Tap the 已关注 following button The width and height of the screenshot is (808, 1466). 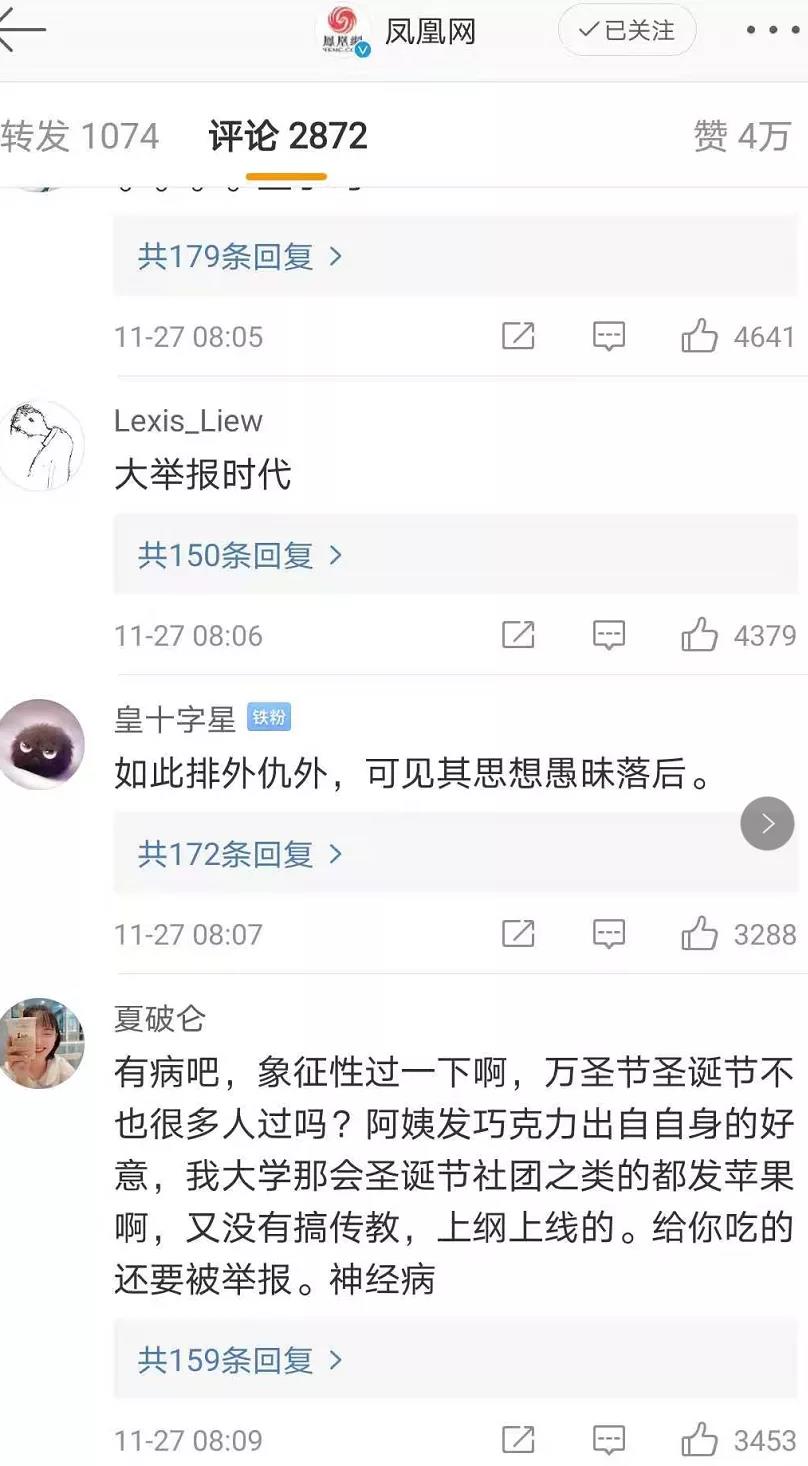(x=627, y=31)
